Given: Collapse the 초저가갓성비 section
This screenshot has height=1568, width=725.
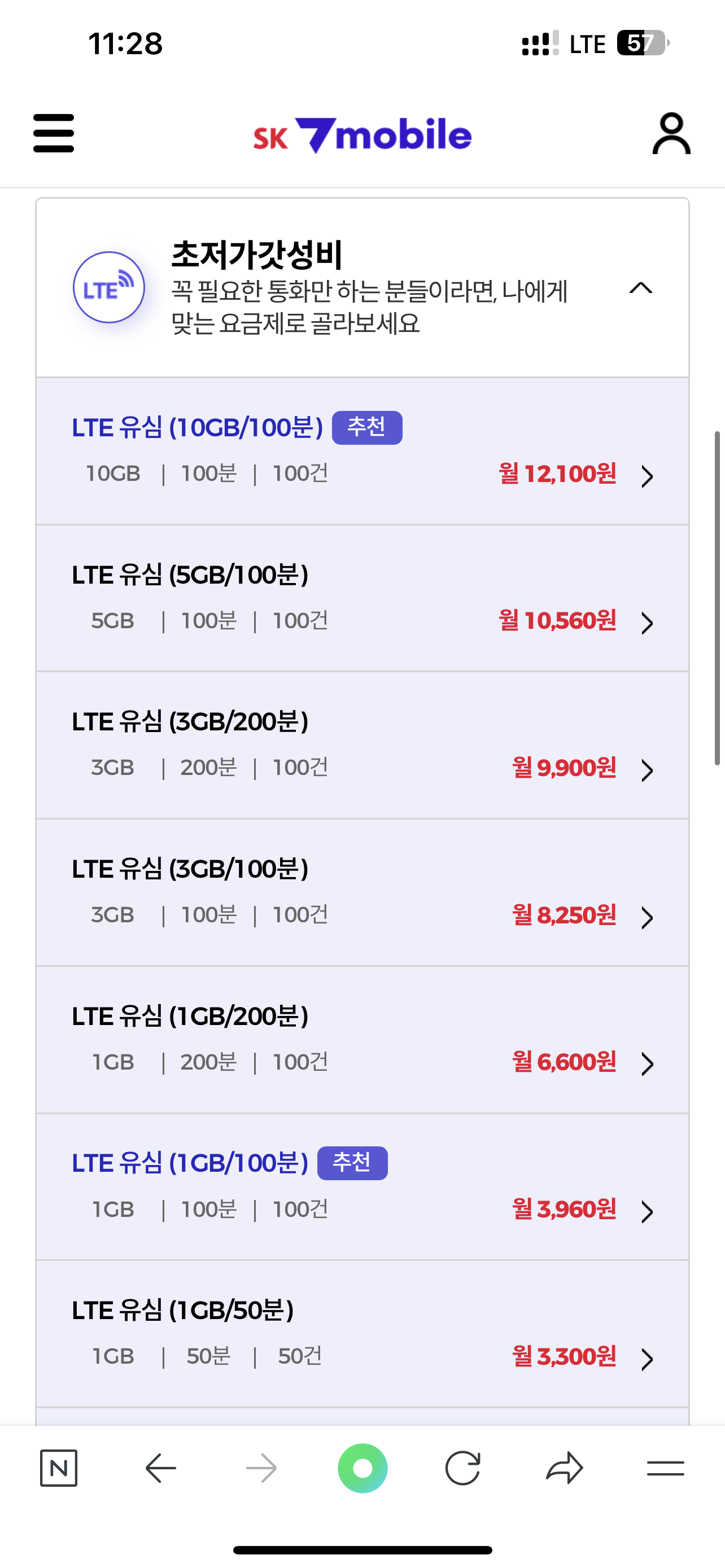Looking at the screenshot, I should click(x=640, y=288).
